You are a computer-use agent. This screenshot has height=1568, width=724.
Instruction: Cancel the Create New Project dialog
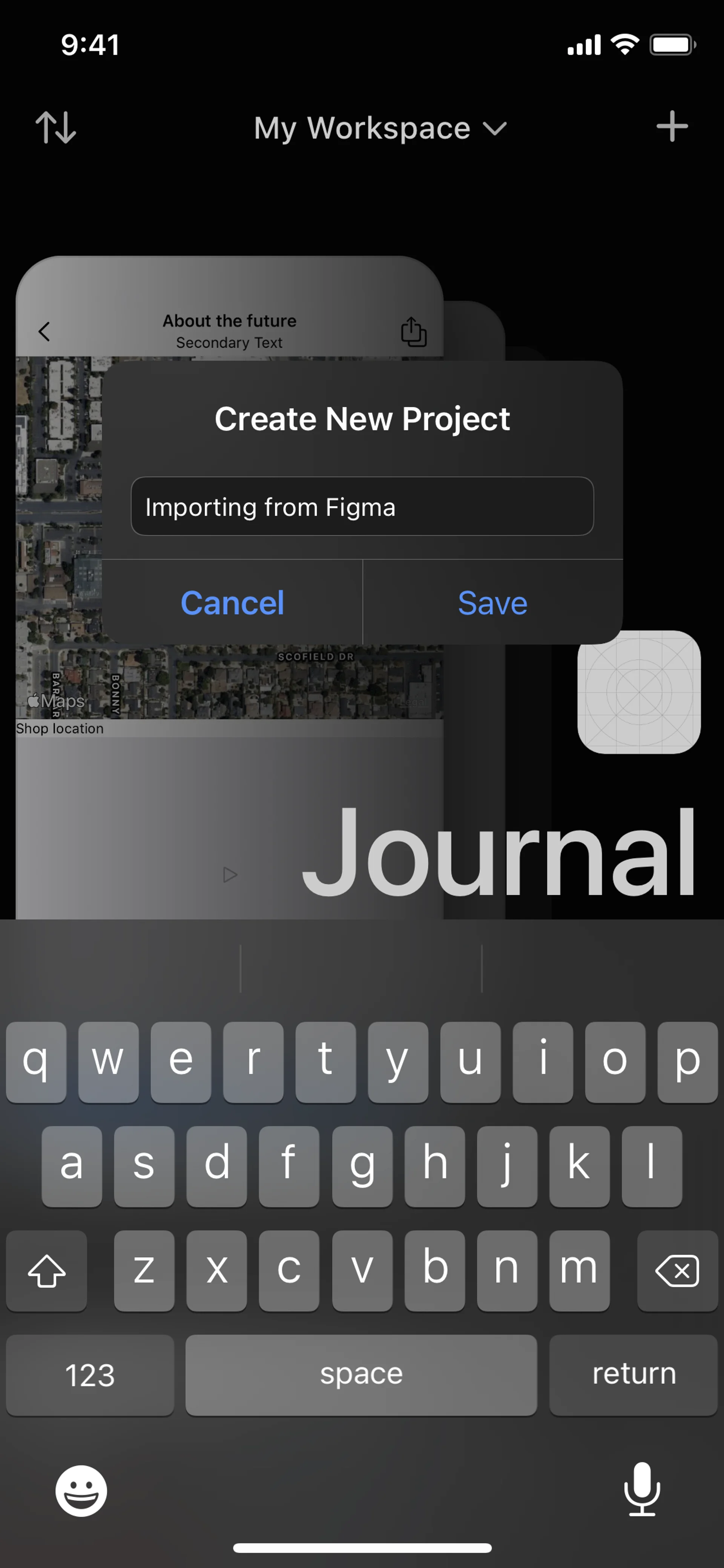[x=232, y=603]
